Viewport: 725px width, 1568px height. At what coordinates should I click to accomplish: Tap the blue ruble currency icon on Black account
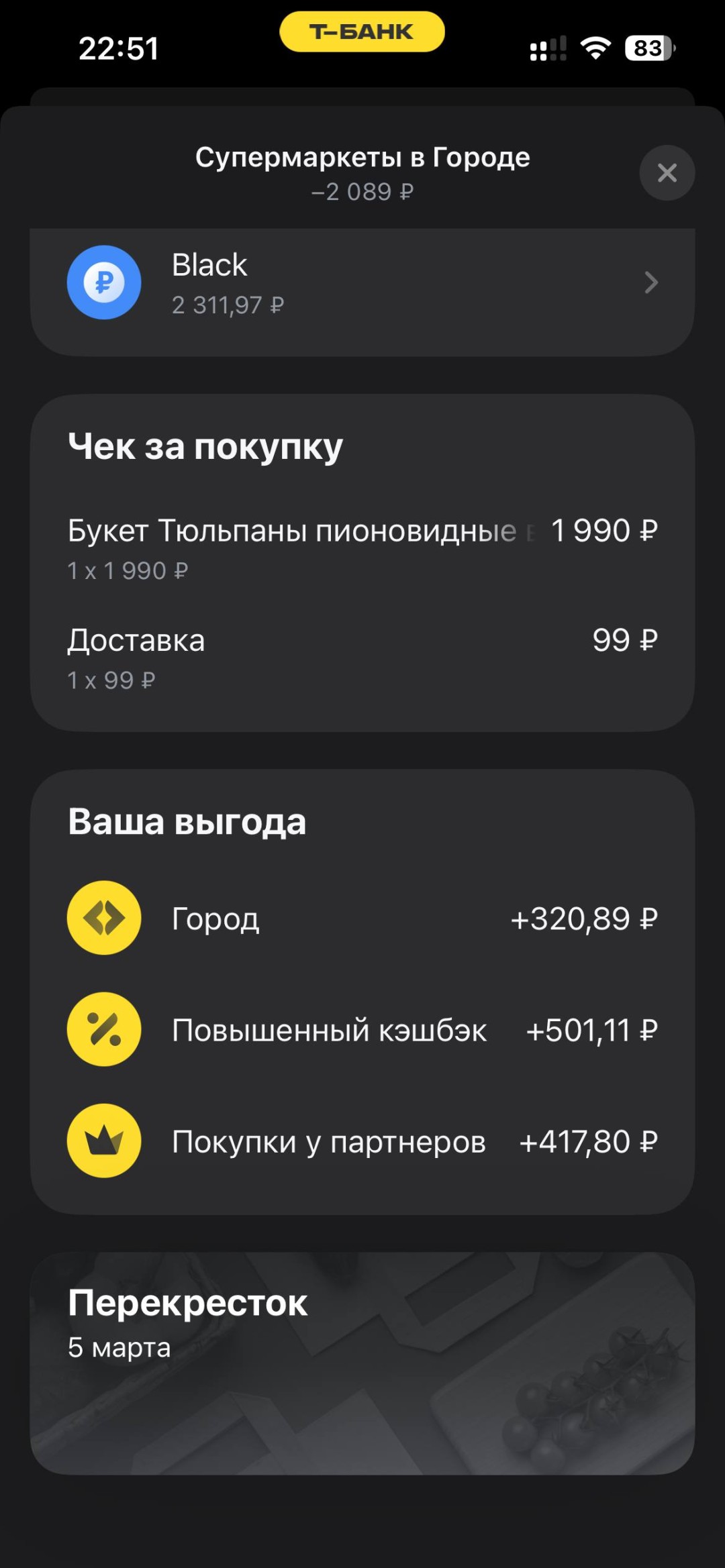click(104, 282)
